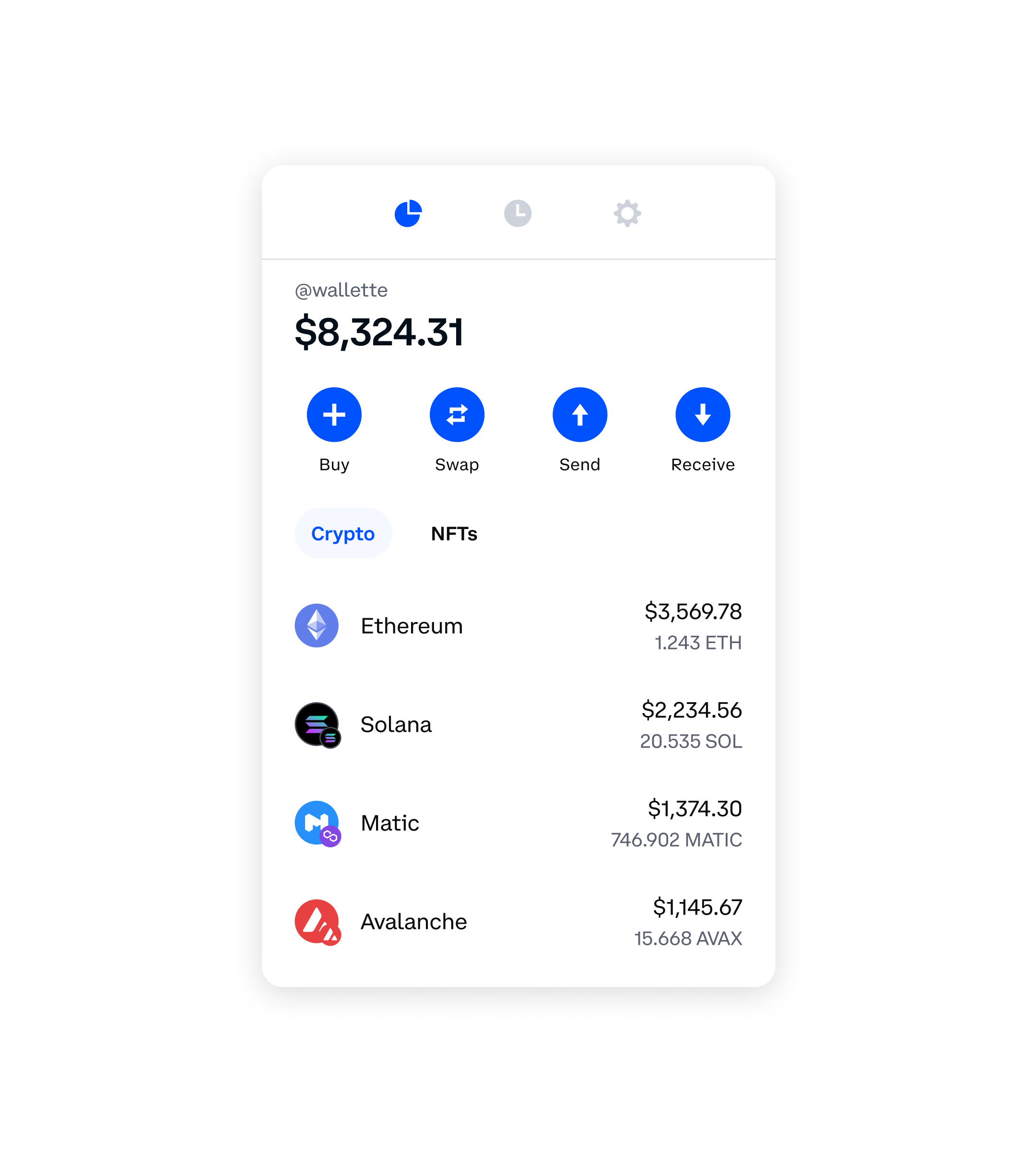
Task: Tap the Send button
Action: (x=579, y=415)
